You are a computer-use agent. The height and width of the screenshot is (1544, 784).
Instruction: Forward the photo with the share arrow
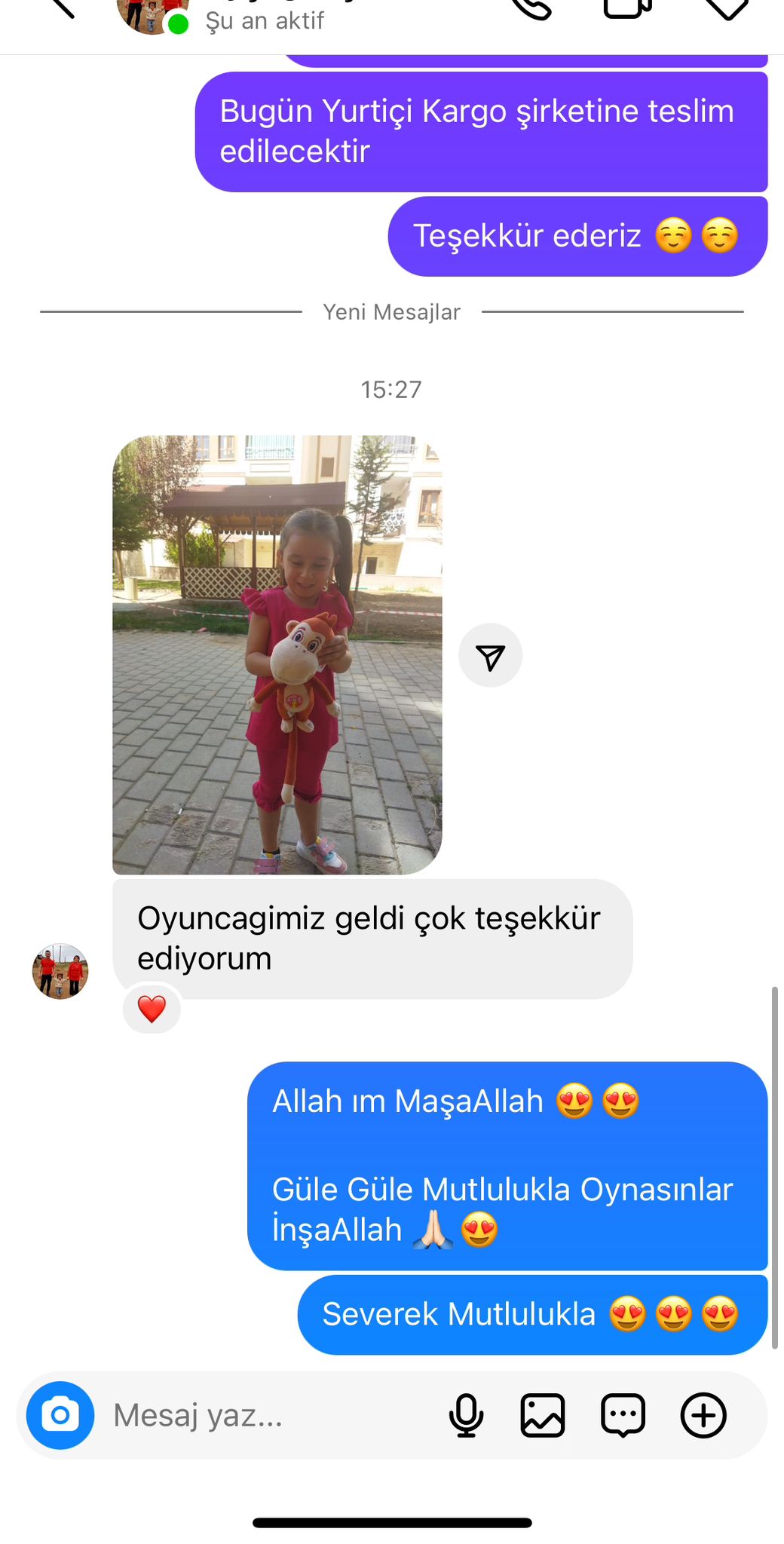point(491,656)
